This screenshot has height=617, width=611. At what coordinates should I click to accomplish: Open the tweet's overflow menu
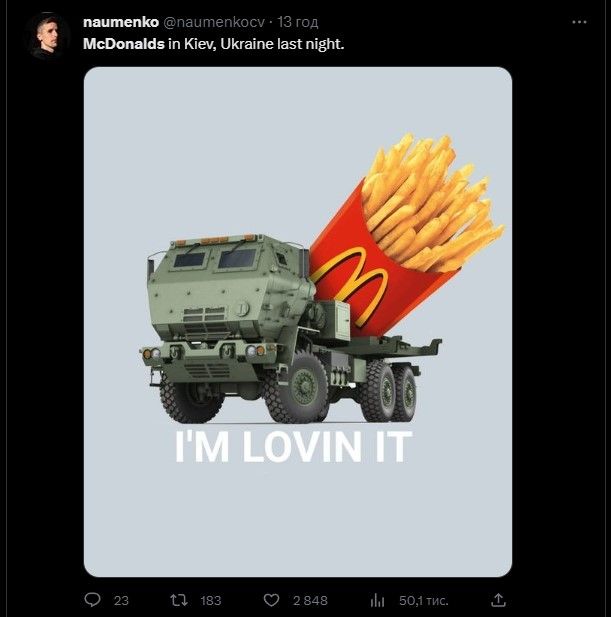click(x=580, y=22)
